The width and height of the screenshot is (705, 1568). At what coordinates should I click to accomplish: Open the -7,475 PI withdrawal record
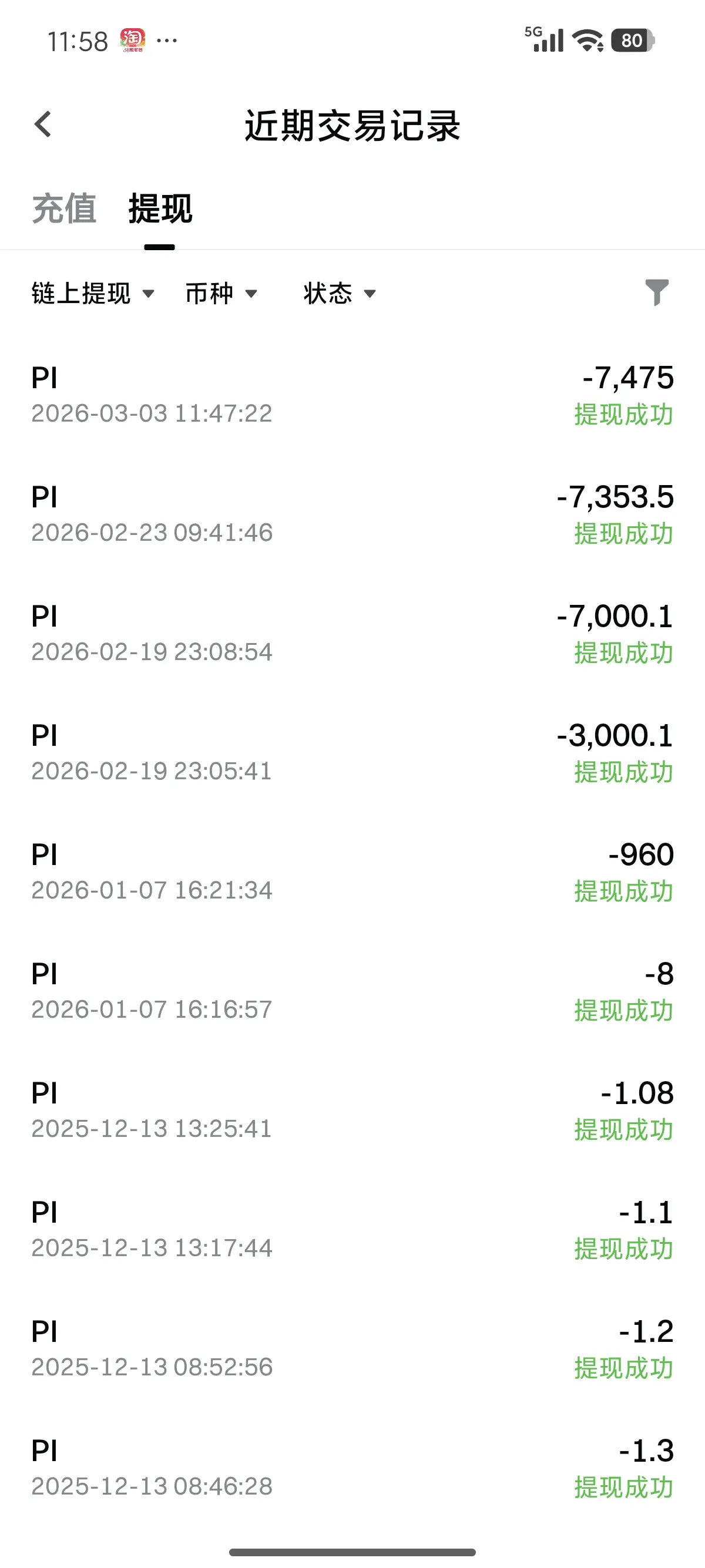[352, 395]
